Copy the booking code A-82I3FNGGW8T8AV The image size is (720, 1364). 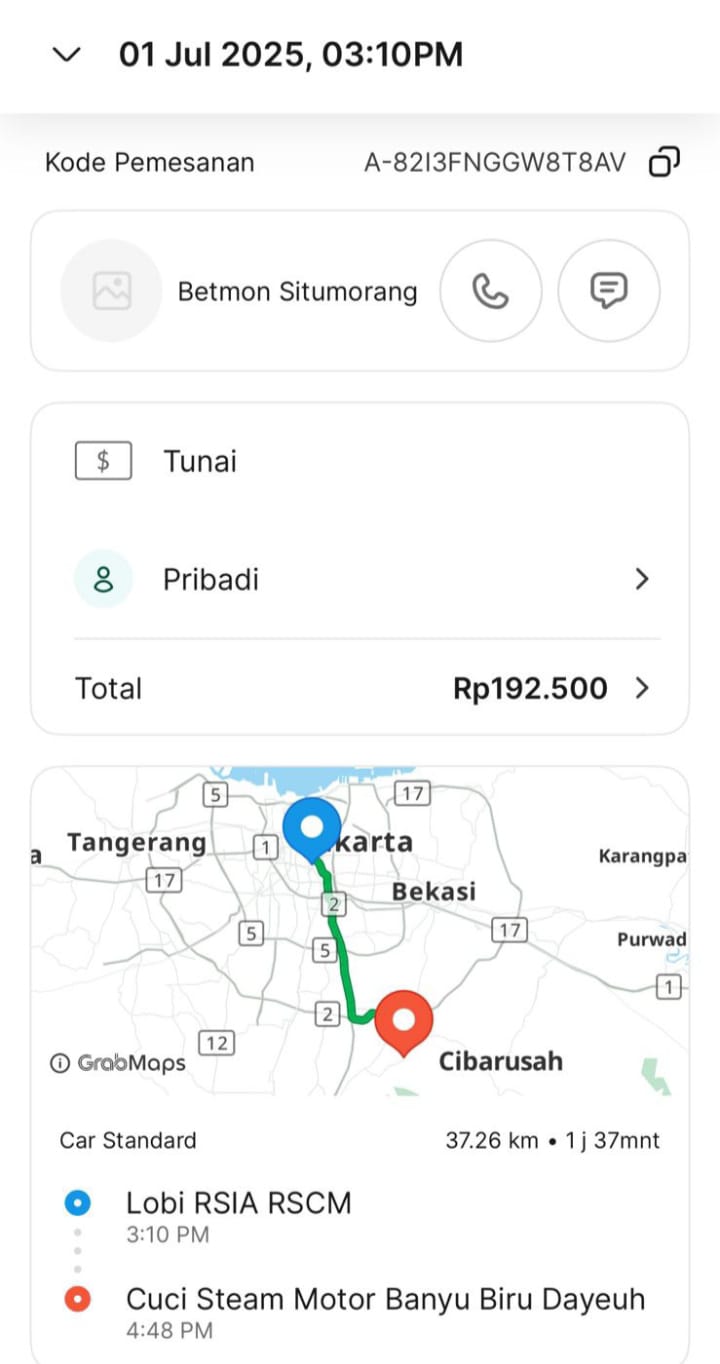[665, 162]
